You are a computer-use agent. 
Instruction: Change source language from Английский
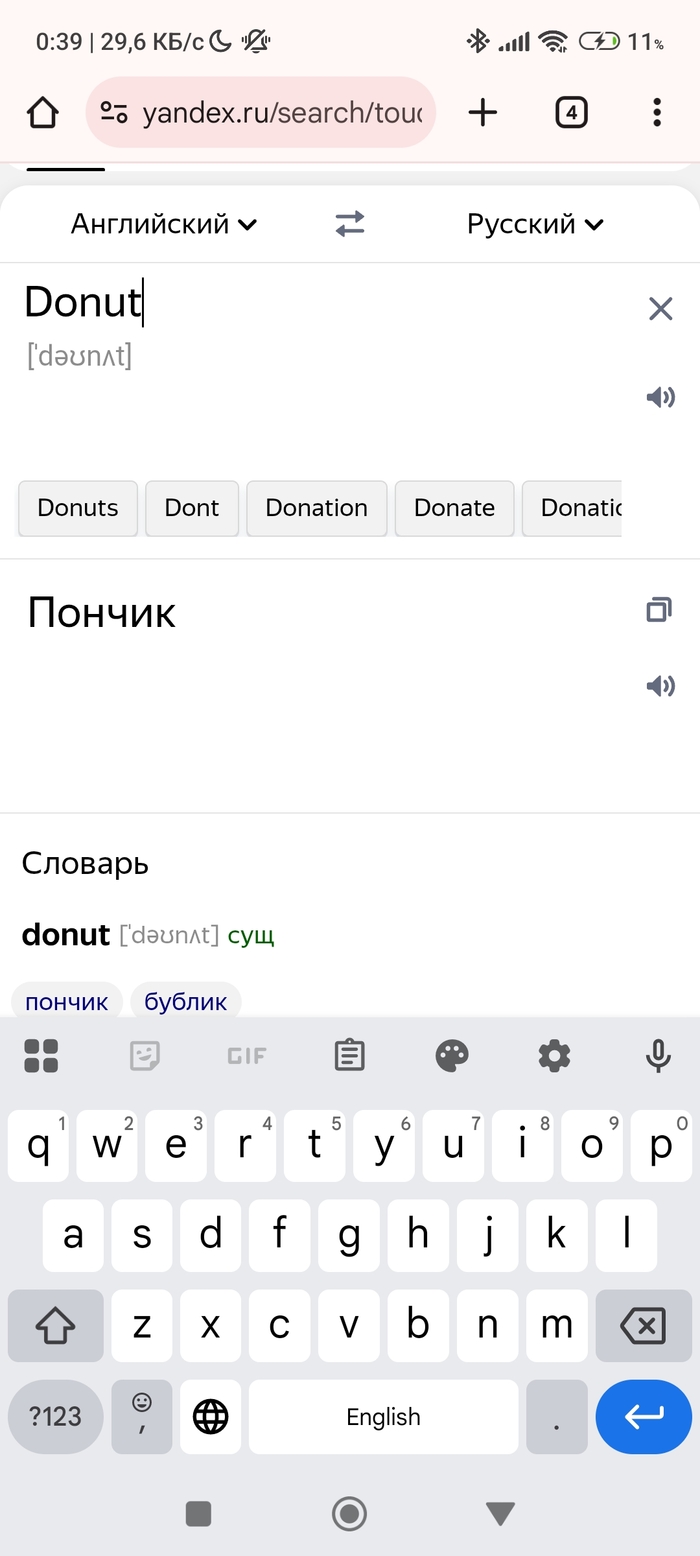click(x=164, y=224)
